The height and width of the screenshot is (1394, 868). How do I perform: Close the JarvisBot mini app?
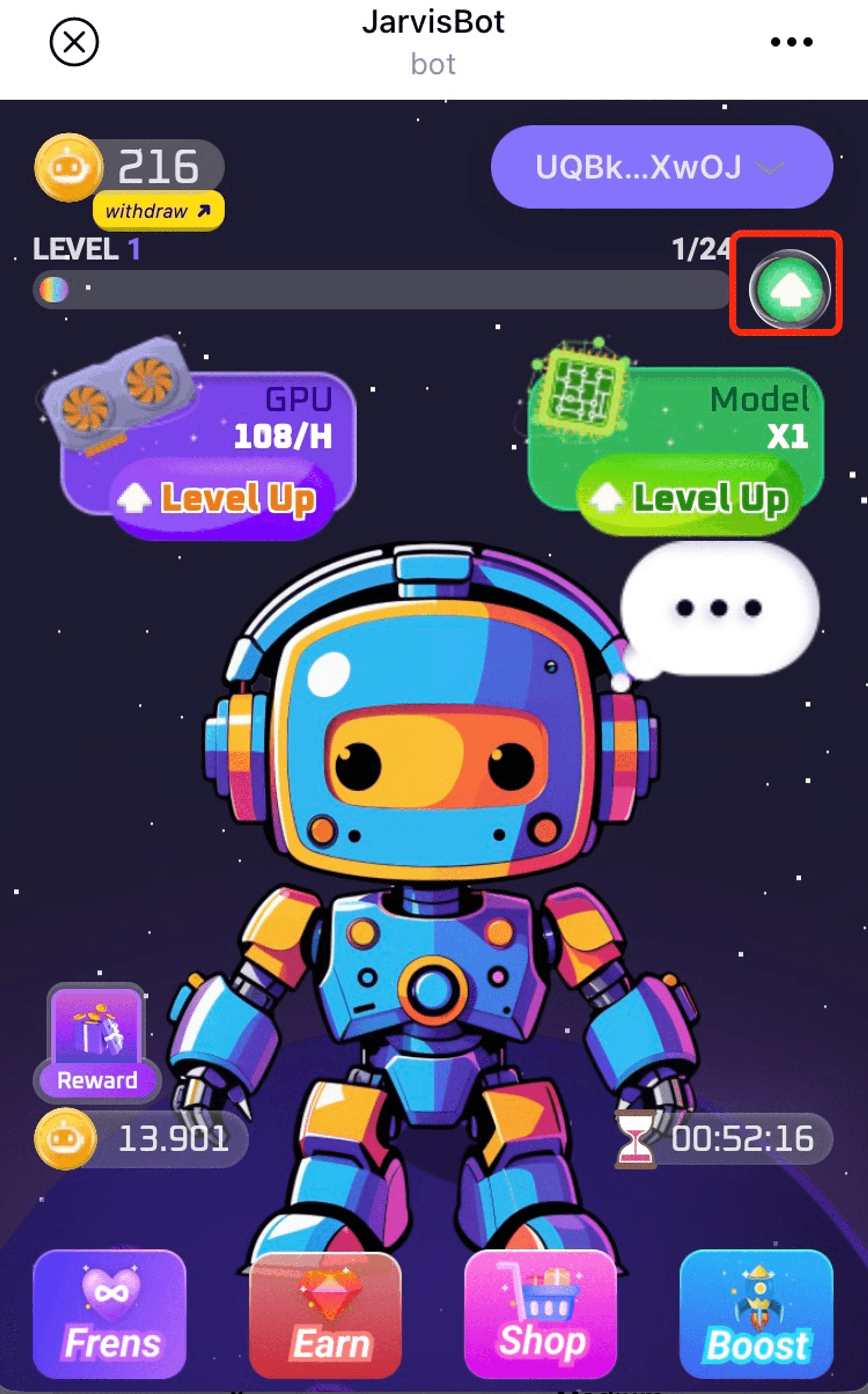point(74,42)
